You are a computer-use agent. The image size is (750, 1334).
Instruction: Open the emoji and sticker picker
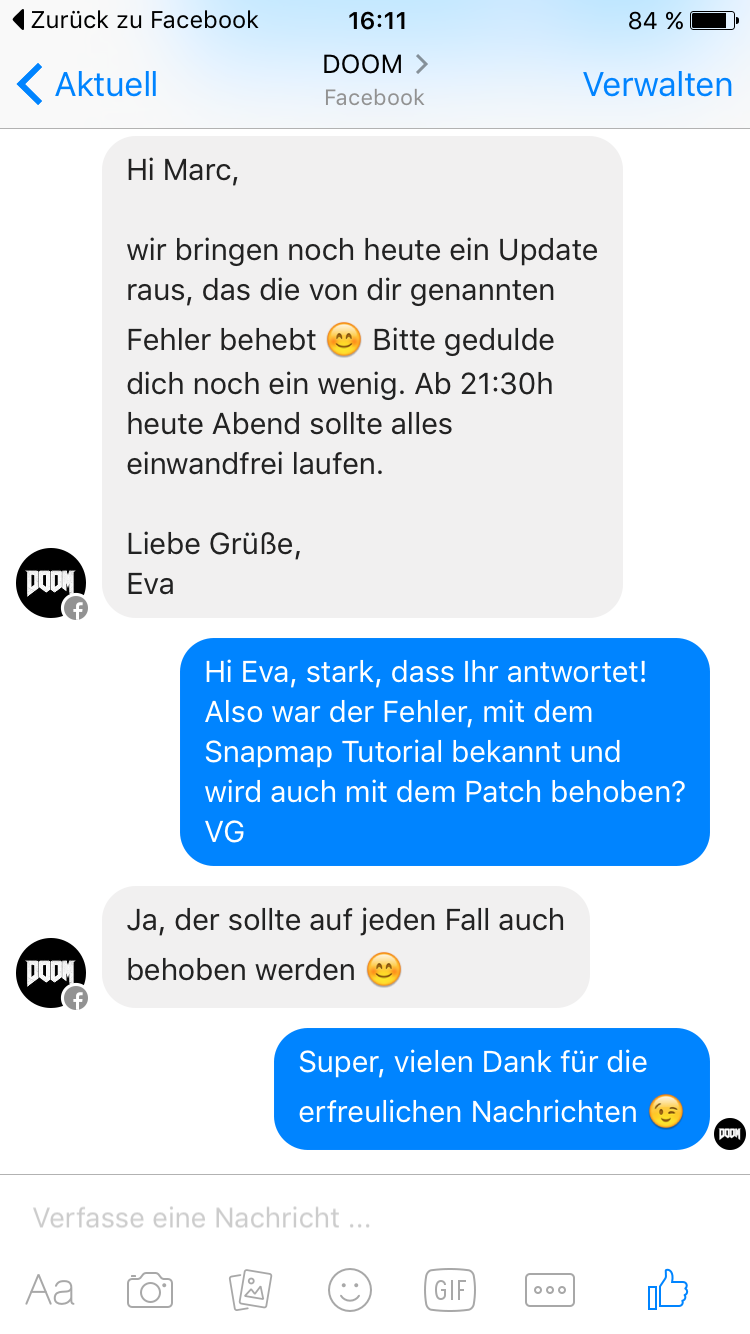350,1290
